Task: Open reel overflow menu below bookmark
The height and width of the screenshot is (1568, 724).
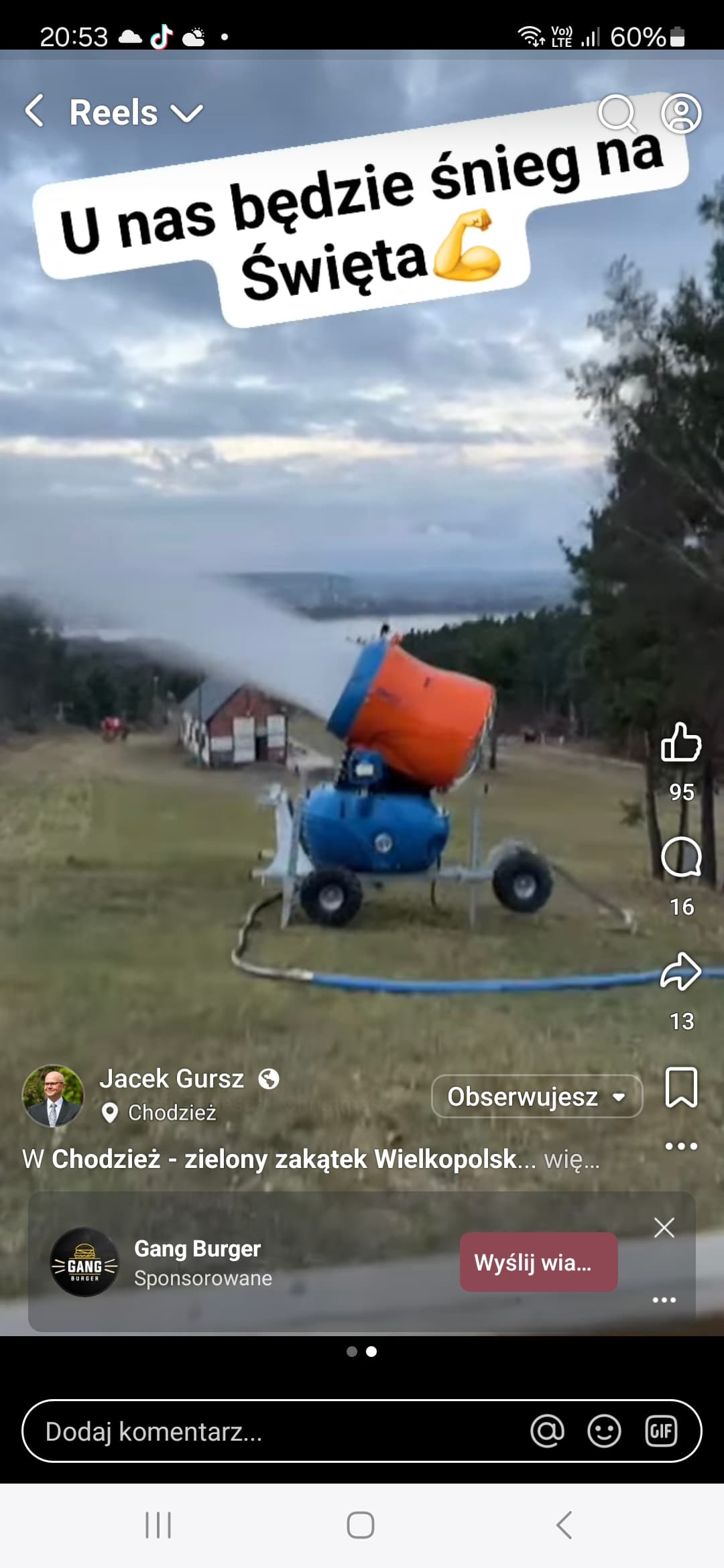Action: 681,1146
